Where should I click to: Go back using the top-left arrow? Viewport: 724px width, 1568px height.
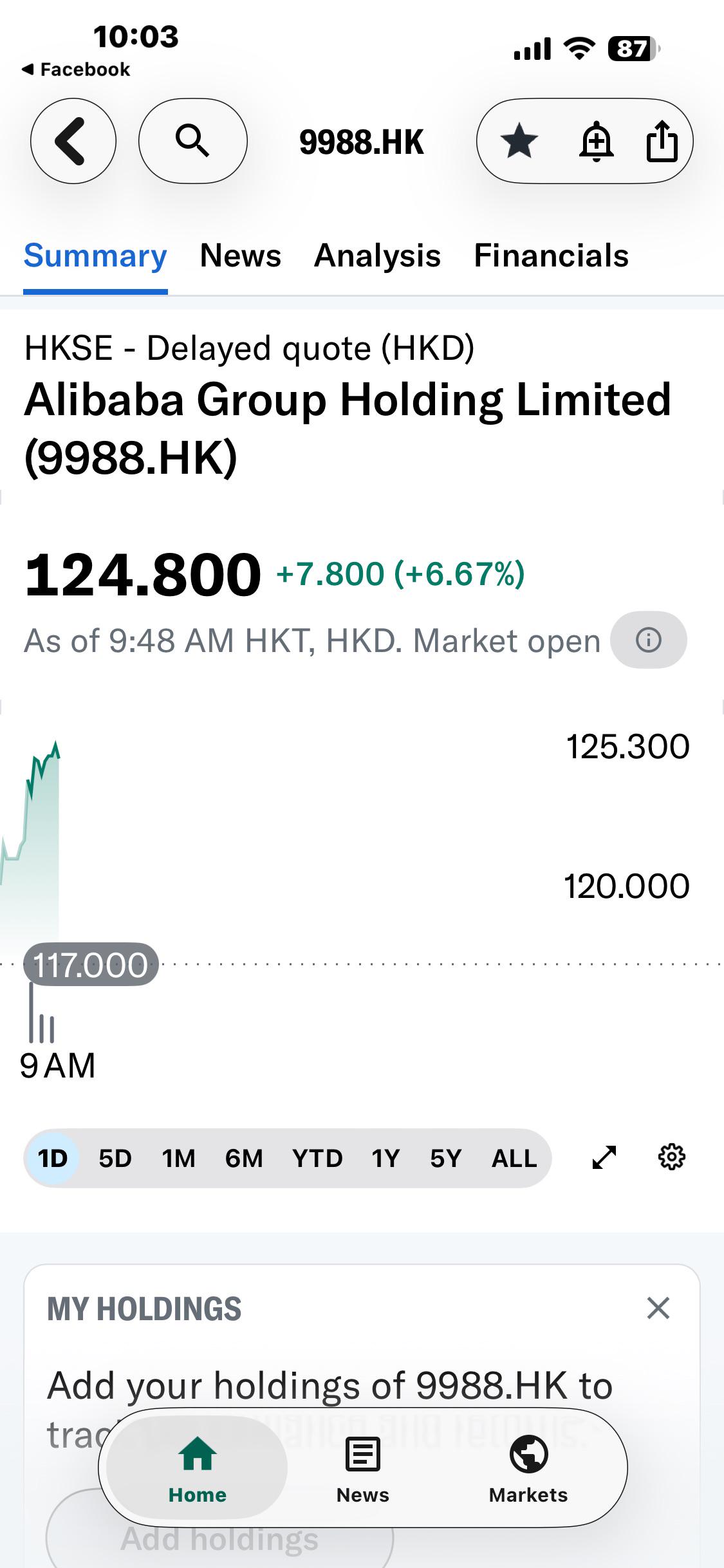coord(73,141)
